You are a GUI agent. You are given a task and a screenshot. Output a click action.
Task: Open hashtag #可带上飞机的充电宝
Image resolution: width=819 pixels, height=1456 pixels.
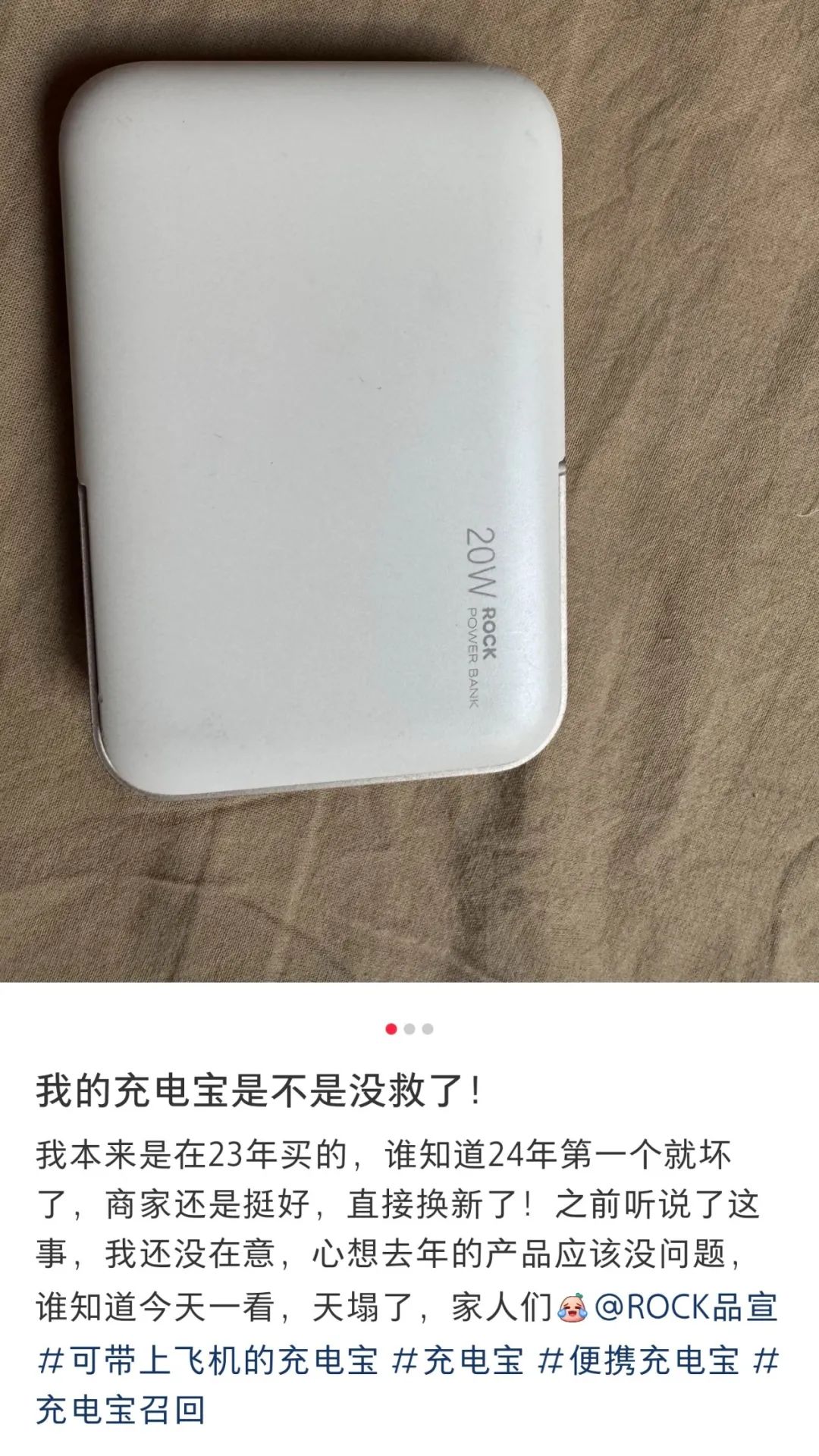click(207, 1360)
